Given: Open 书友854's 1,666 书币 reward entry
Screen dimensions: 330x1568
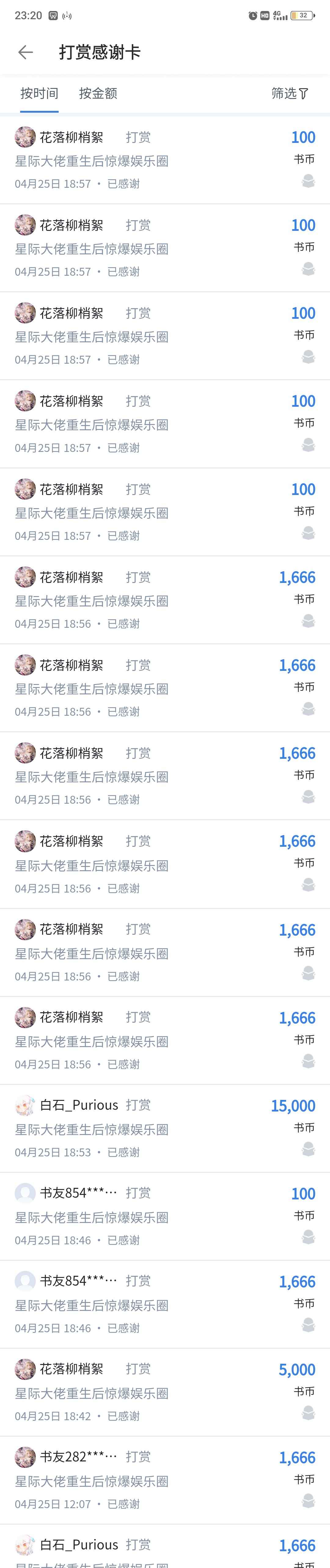Looking at the screenshot, I should pyautogui.click(x=152, y=1304).
